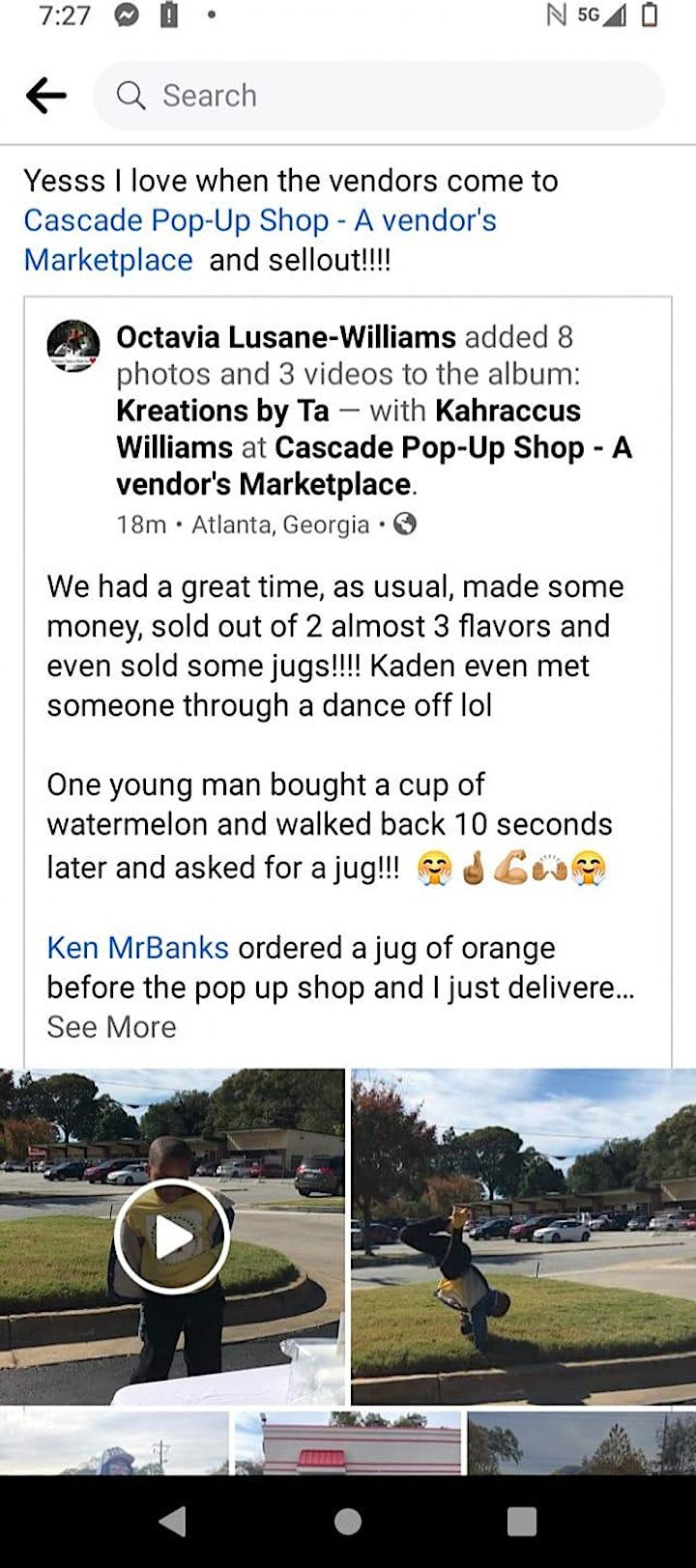The height and width of the screenshot is (1568, 696).
Task: Play the video of the boy
Action: (x=172, y=1236)
